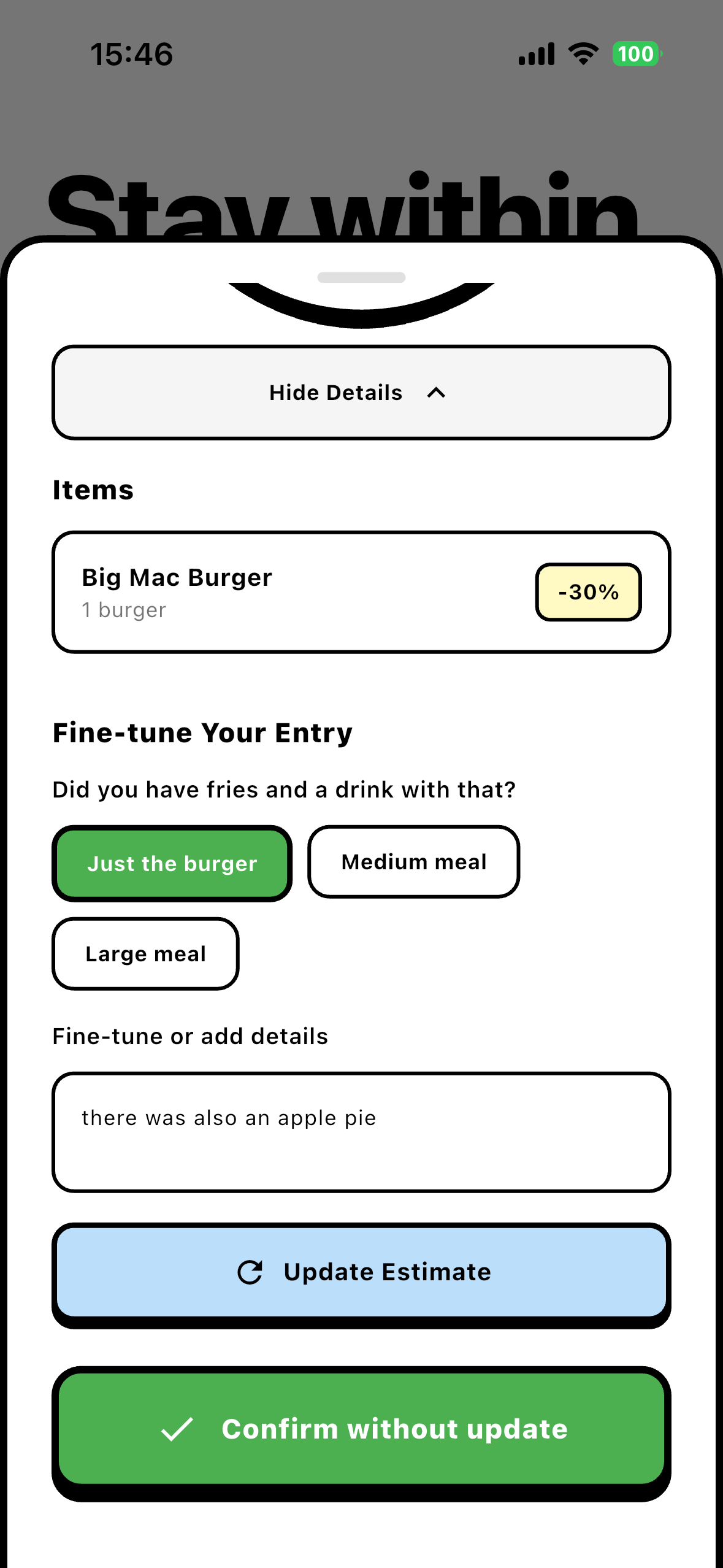Select the Medium meal option

[x=413, y=862]
